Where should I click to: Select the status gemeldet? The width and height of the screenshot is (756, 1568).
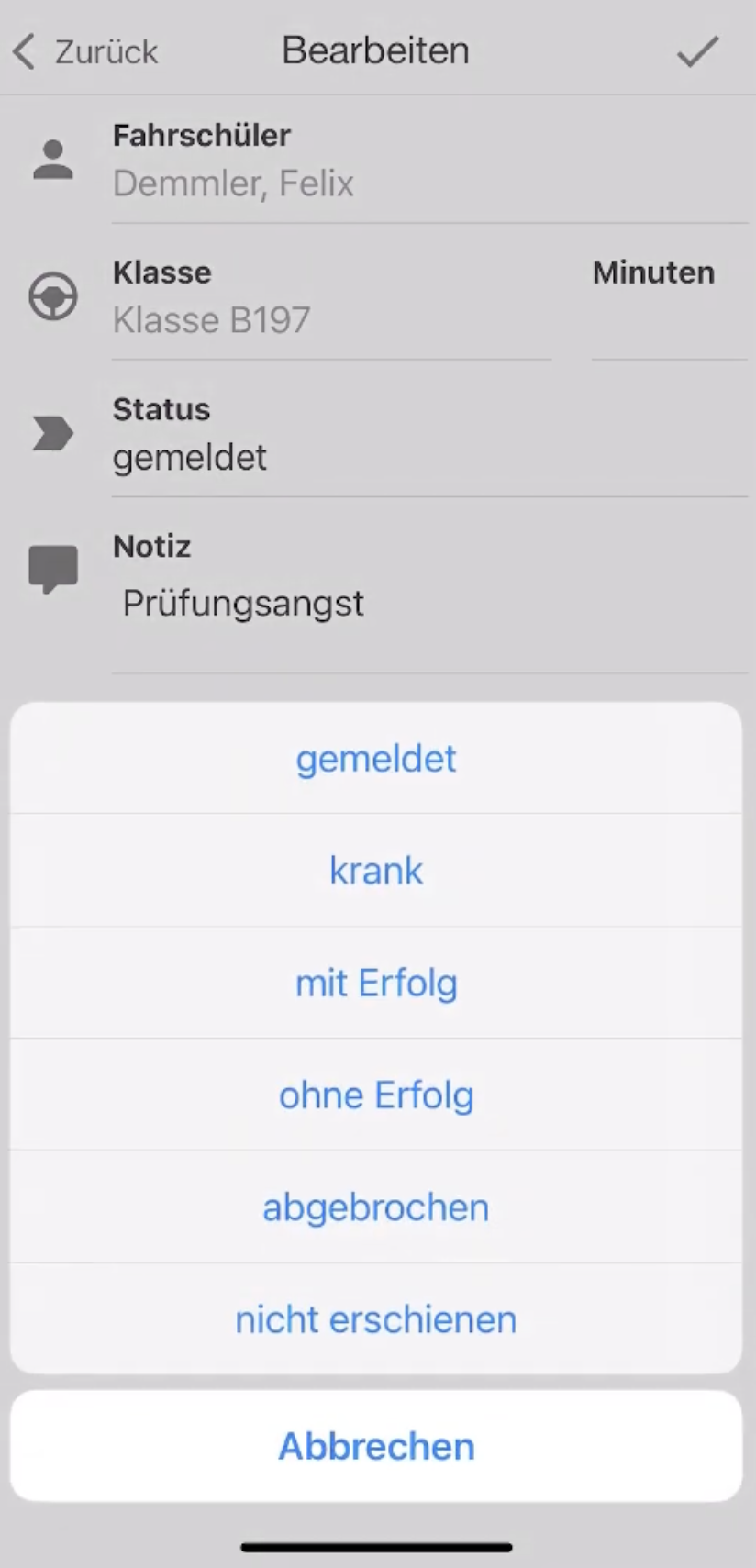[x=375, y=759]
